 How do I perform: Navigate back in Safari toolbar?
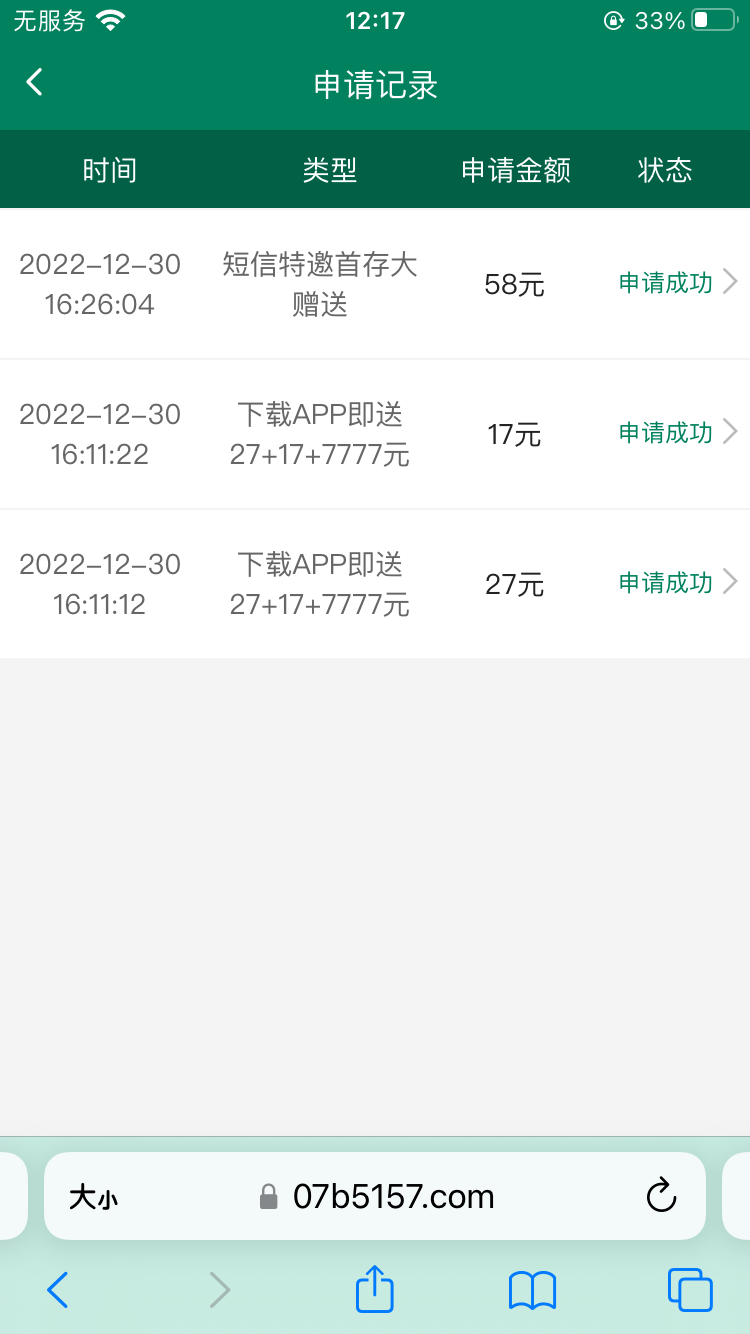pos(58,1290)
